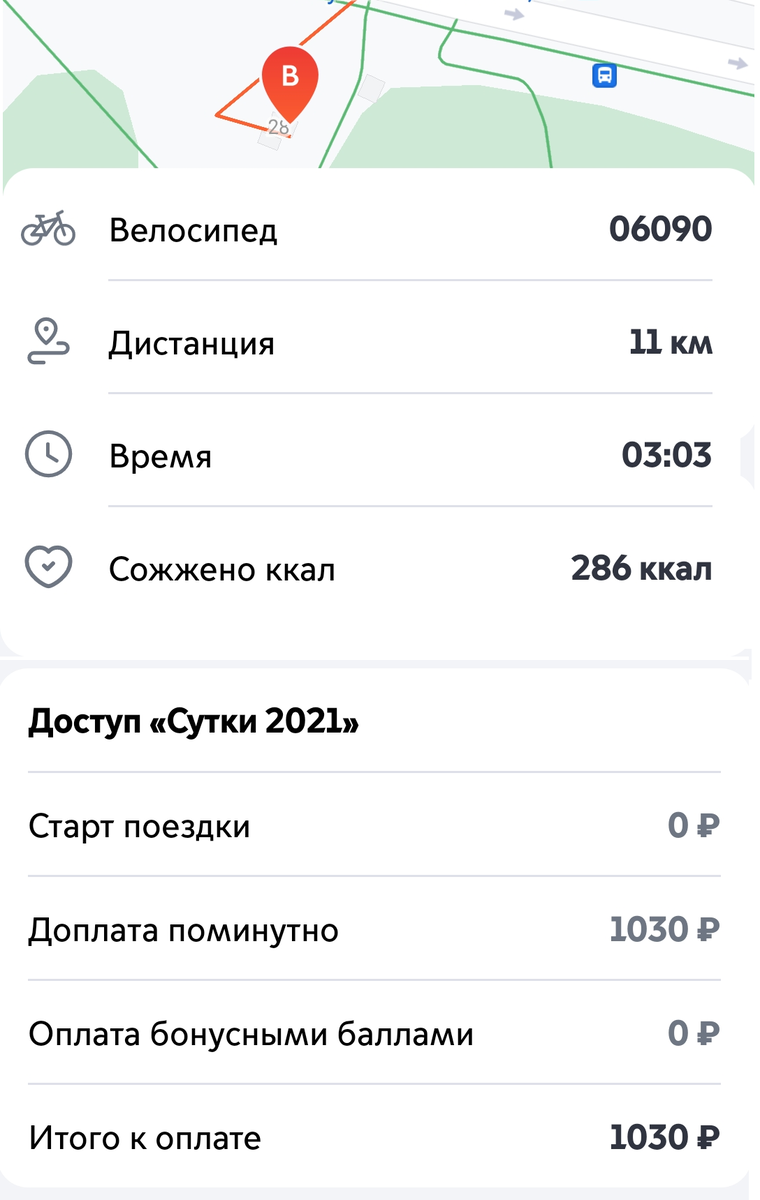Open the bus stop icon on the map
This screenshot has width=760, height=1200.
602,76
